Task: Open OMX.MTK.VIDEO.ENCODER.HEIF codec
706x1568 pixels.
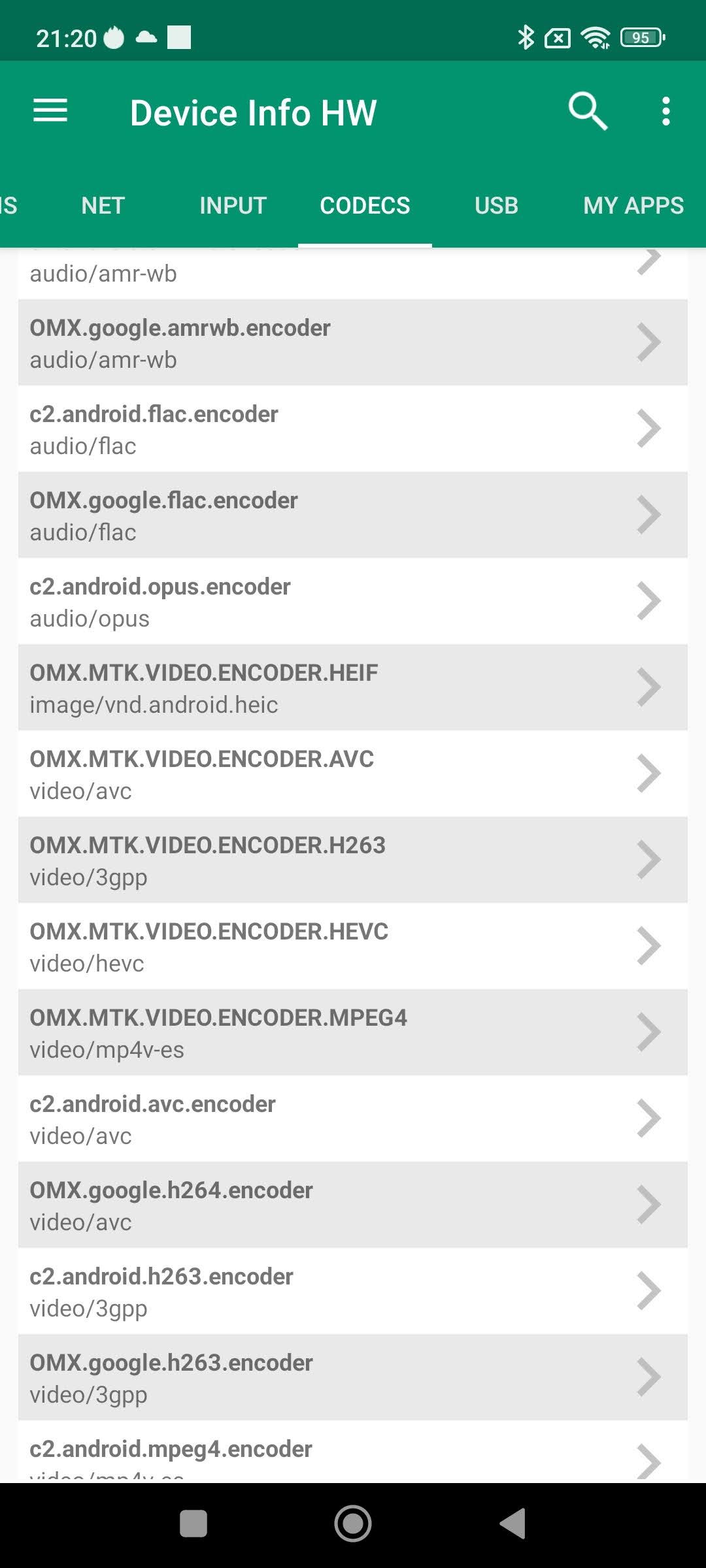Action: pyautogui.click(x=353, y=687)
